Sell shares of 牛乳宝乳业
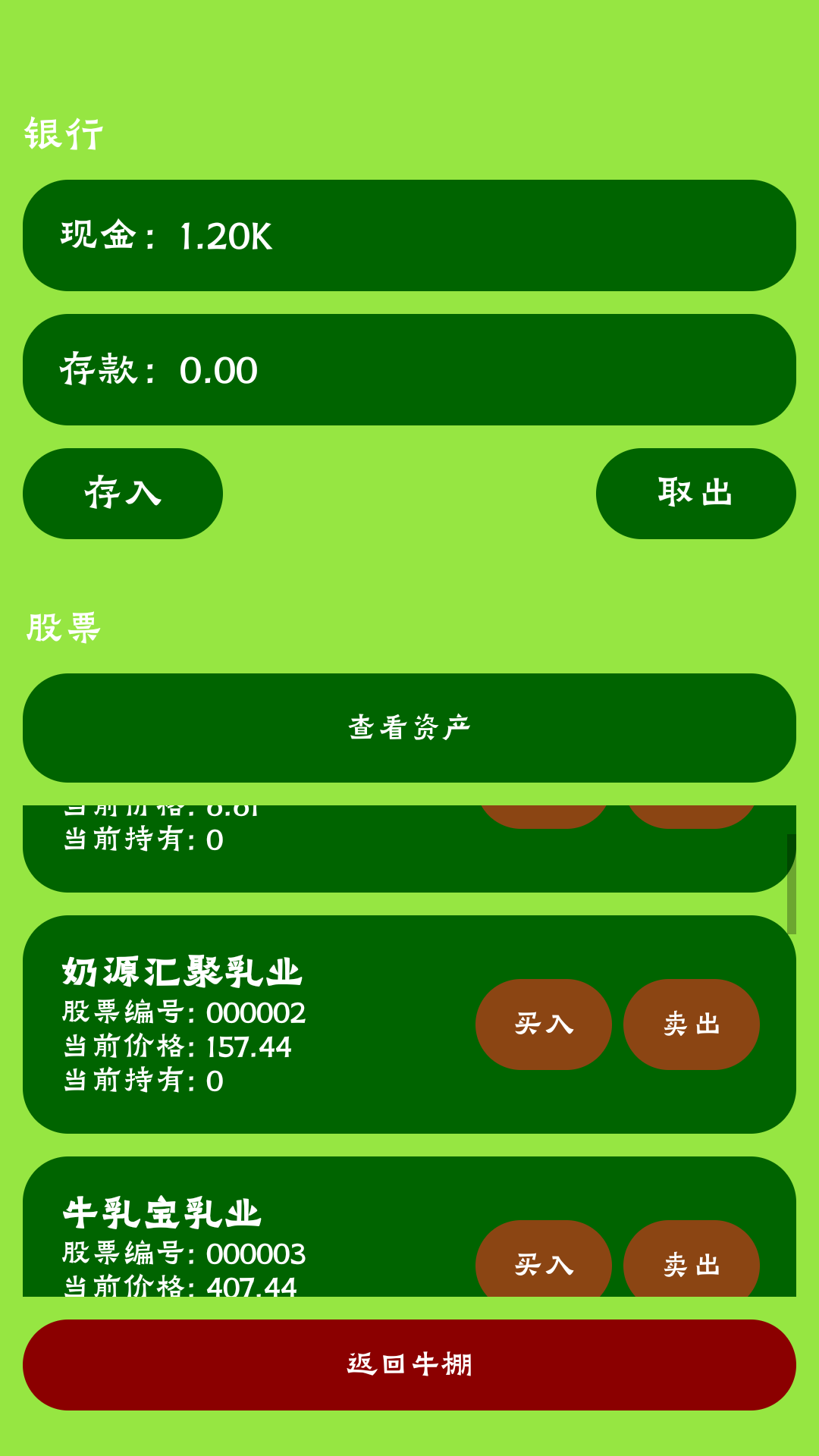 tap(691, 1265)
